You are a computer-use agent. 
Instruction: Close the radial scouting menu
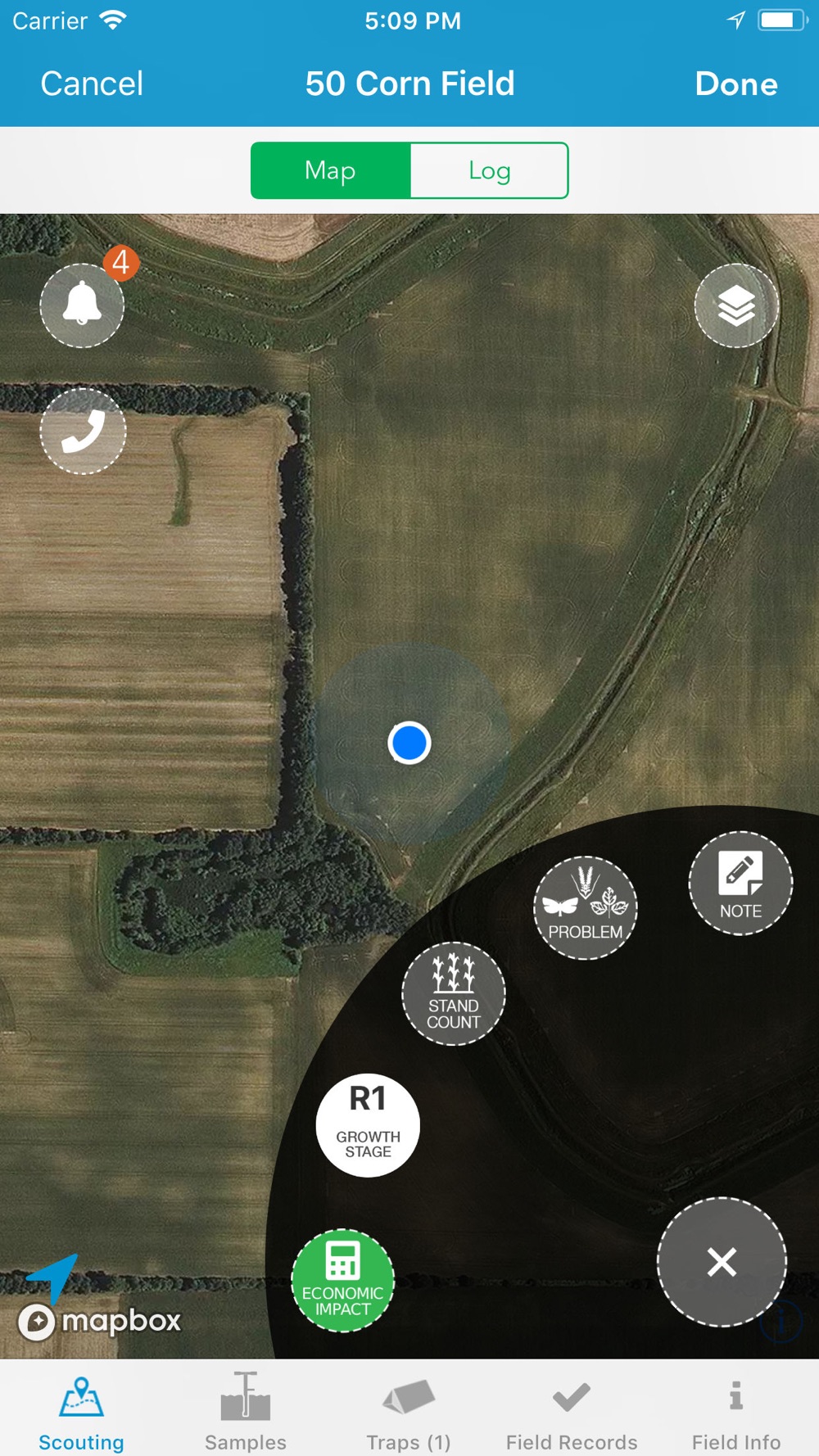(722, 1261)
